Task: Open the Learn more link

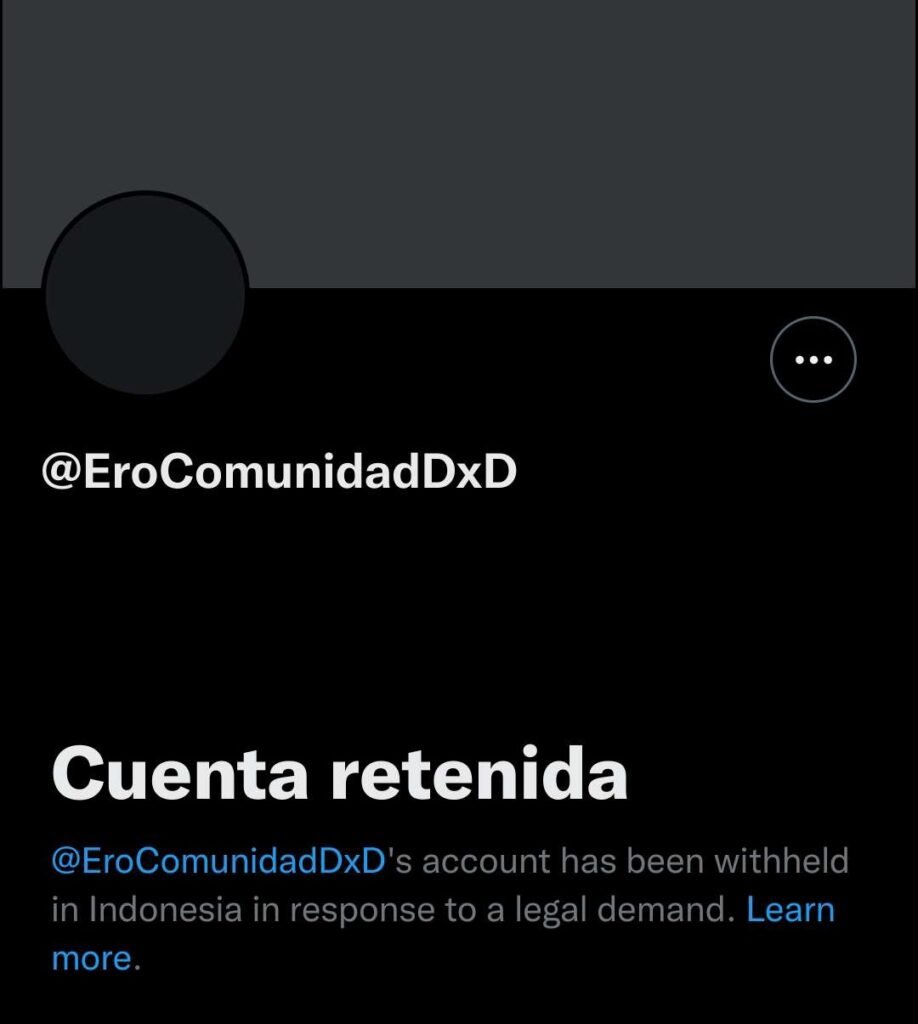Action: 790,910
